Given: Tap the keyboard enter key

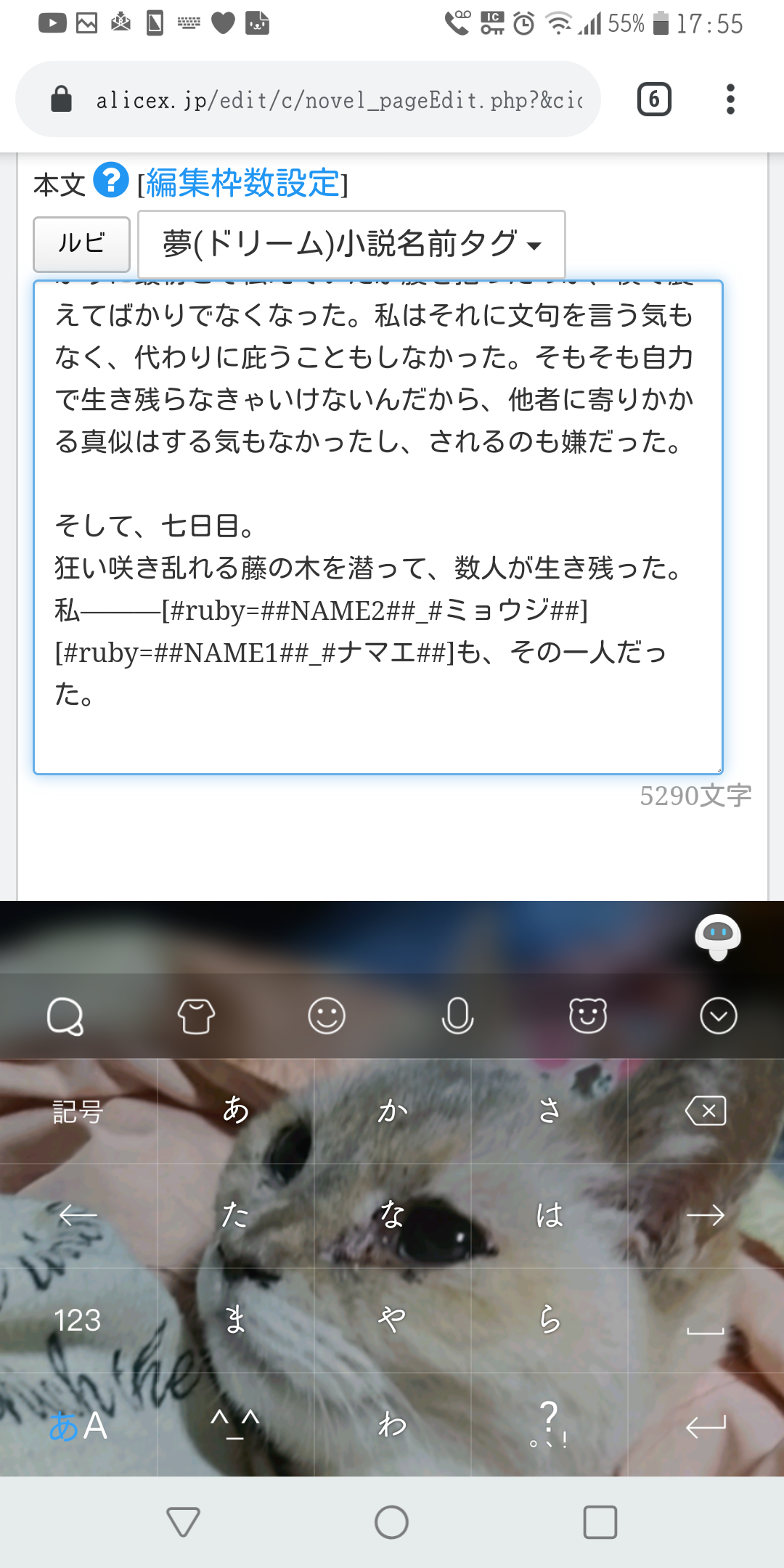Looking at the screenshot, I should coord(706,1426).
